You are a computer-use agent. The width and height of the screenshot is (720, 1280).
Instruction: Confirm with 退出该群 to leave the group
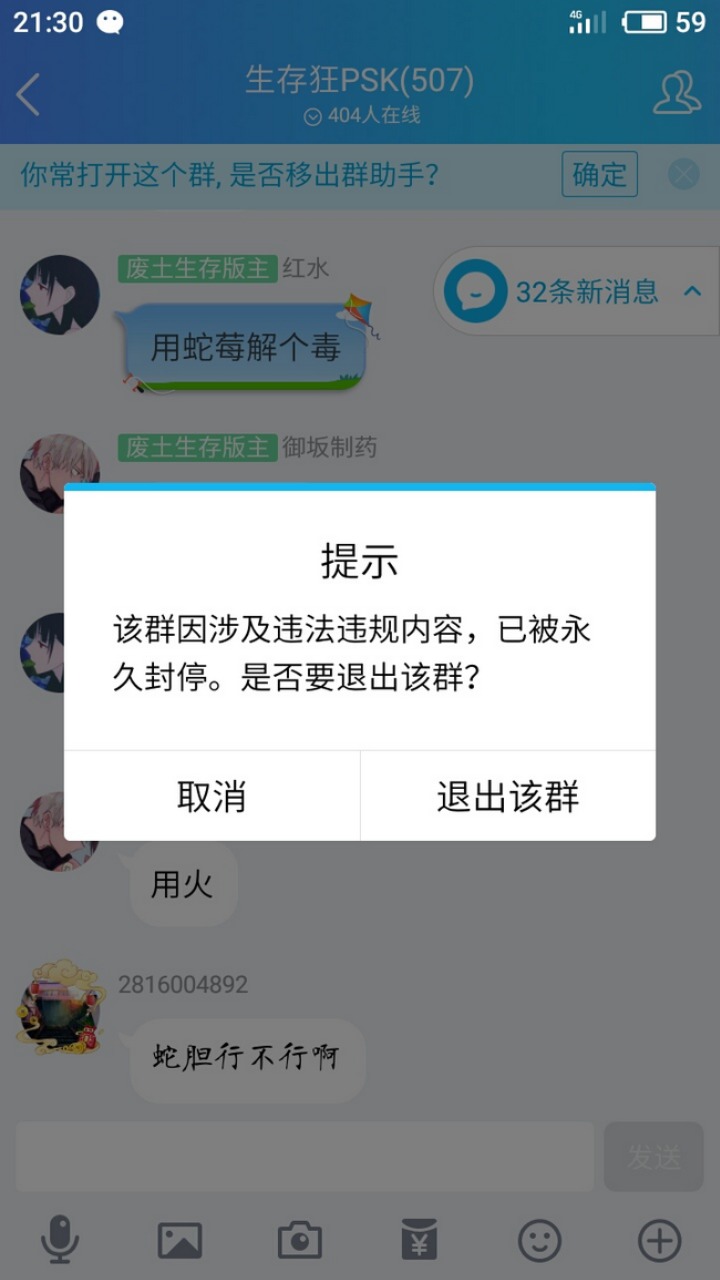(508, 796)
